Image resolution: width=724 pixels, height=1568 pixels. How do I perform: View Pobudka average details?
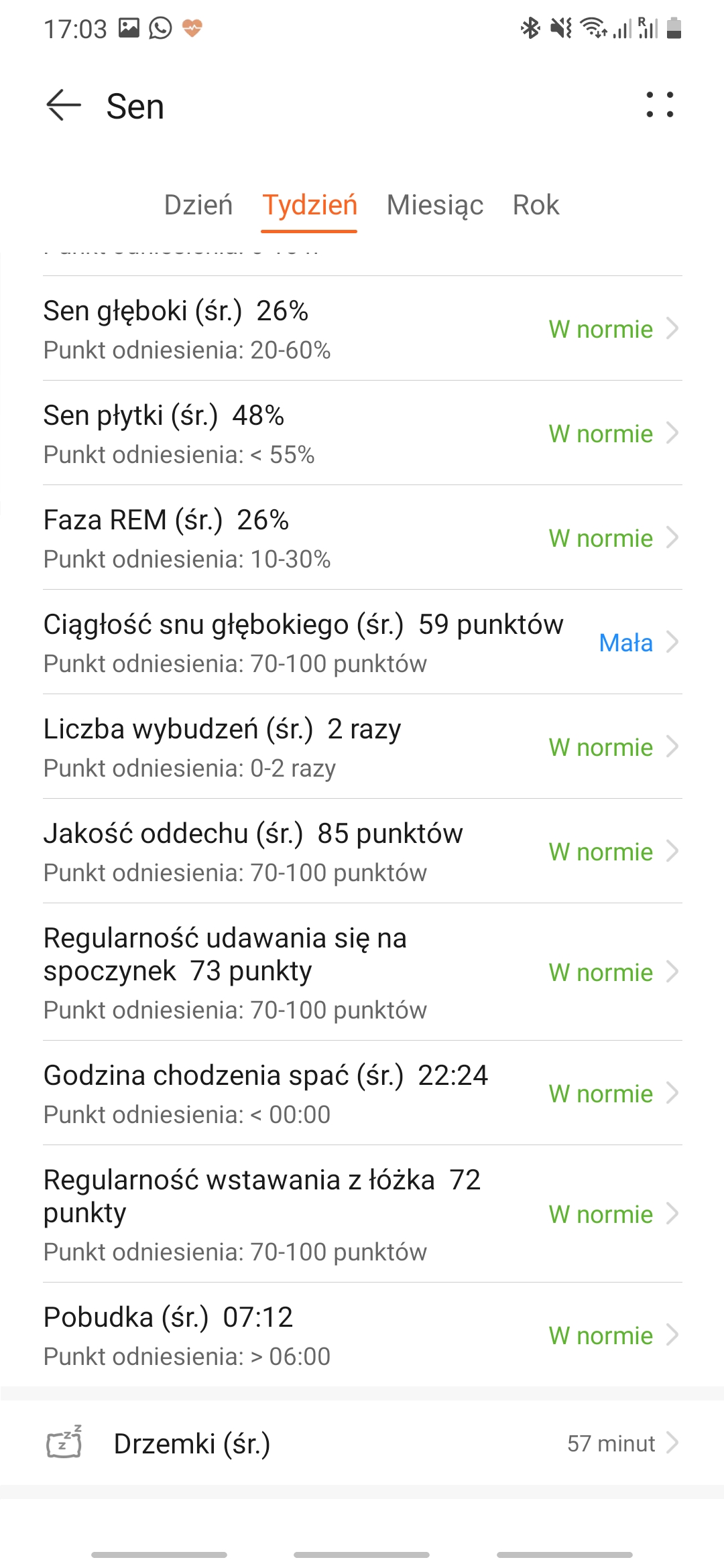pyautogui.click(x=362, y=1335)
